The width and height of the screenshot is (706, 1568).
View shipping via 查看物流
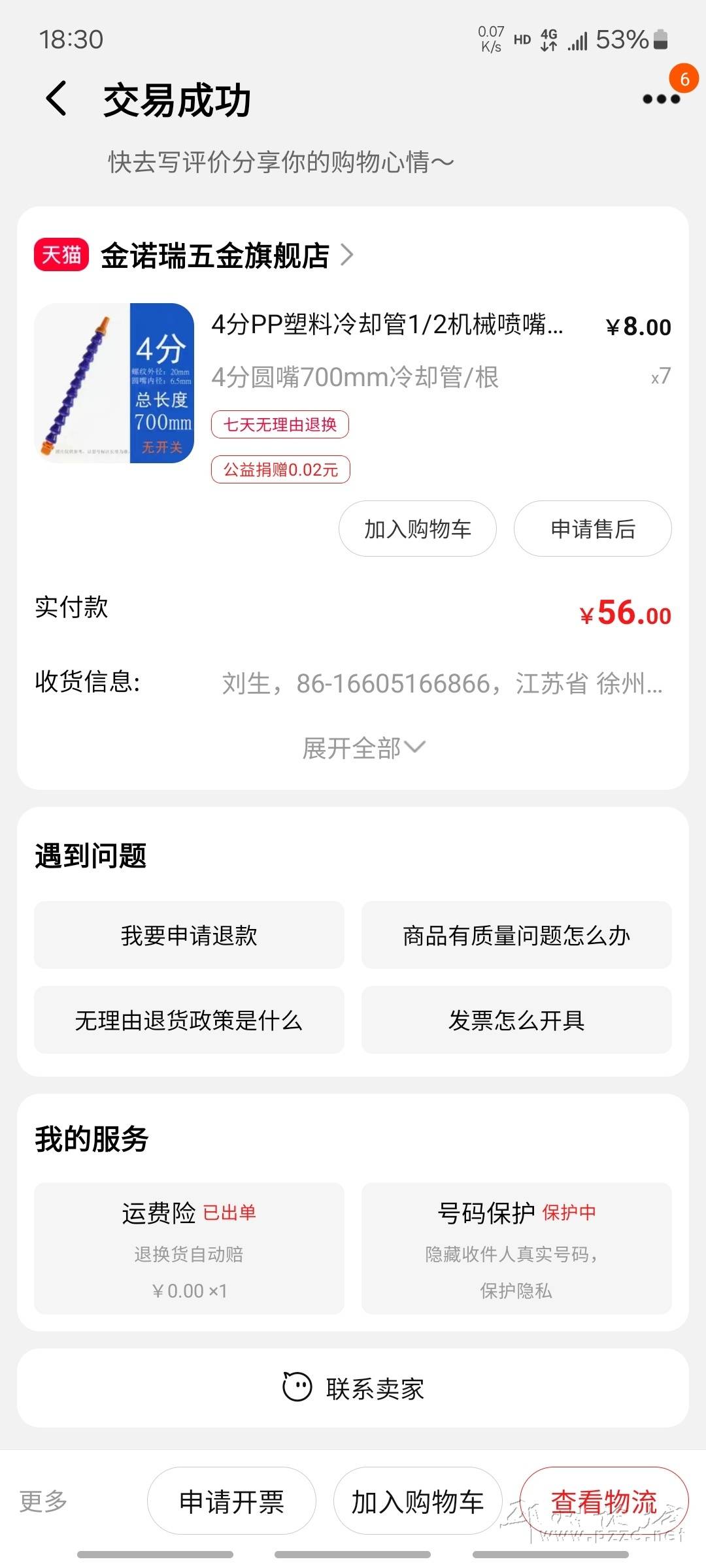pos(604,1501)
